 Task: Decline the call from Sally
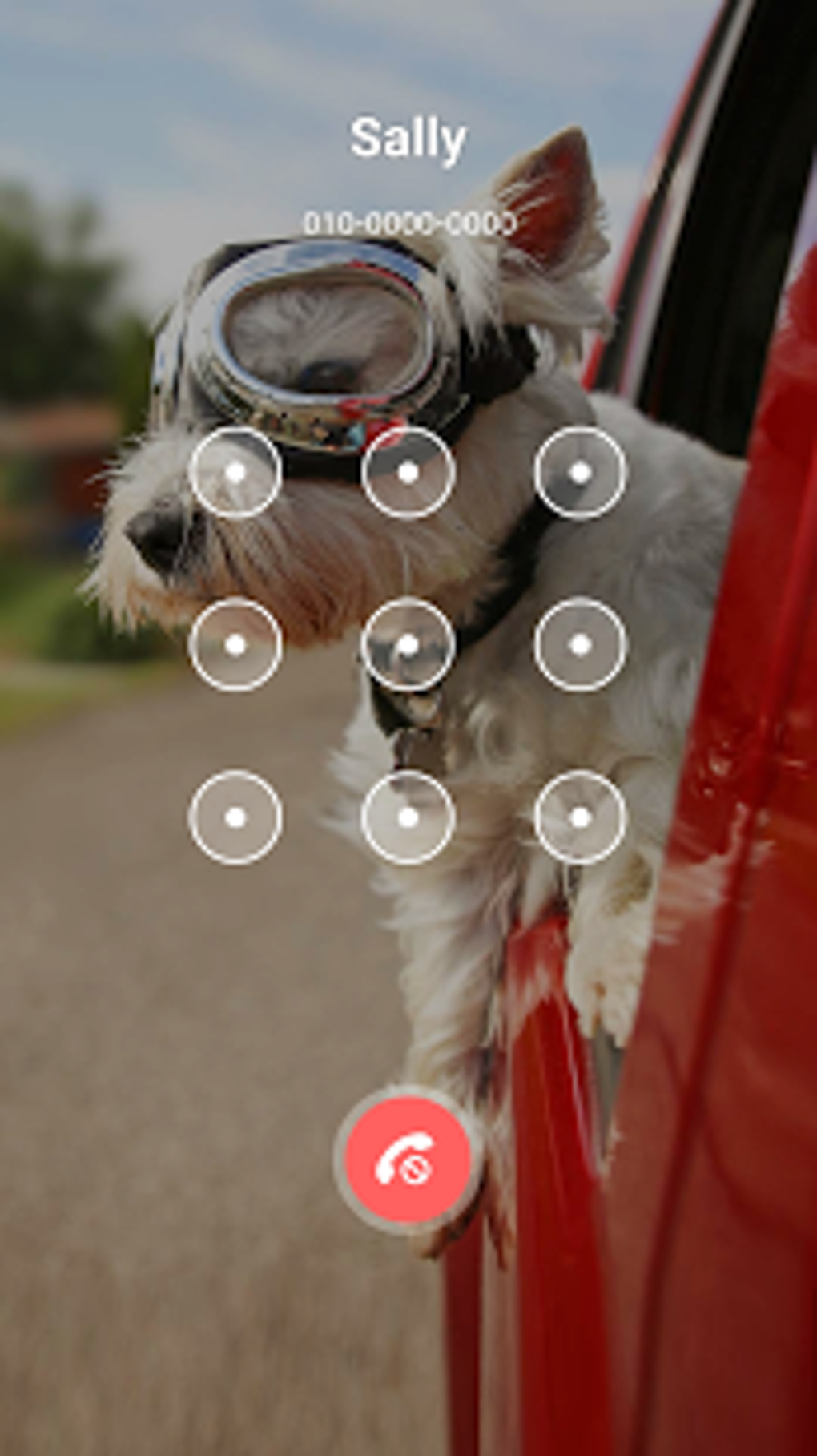tap(408, 1160)
